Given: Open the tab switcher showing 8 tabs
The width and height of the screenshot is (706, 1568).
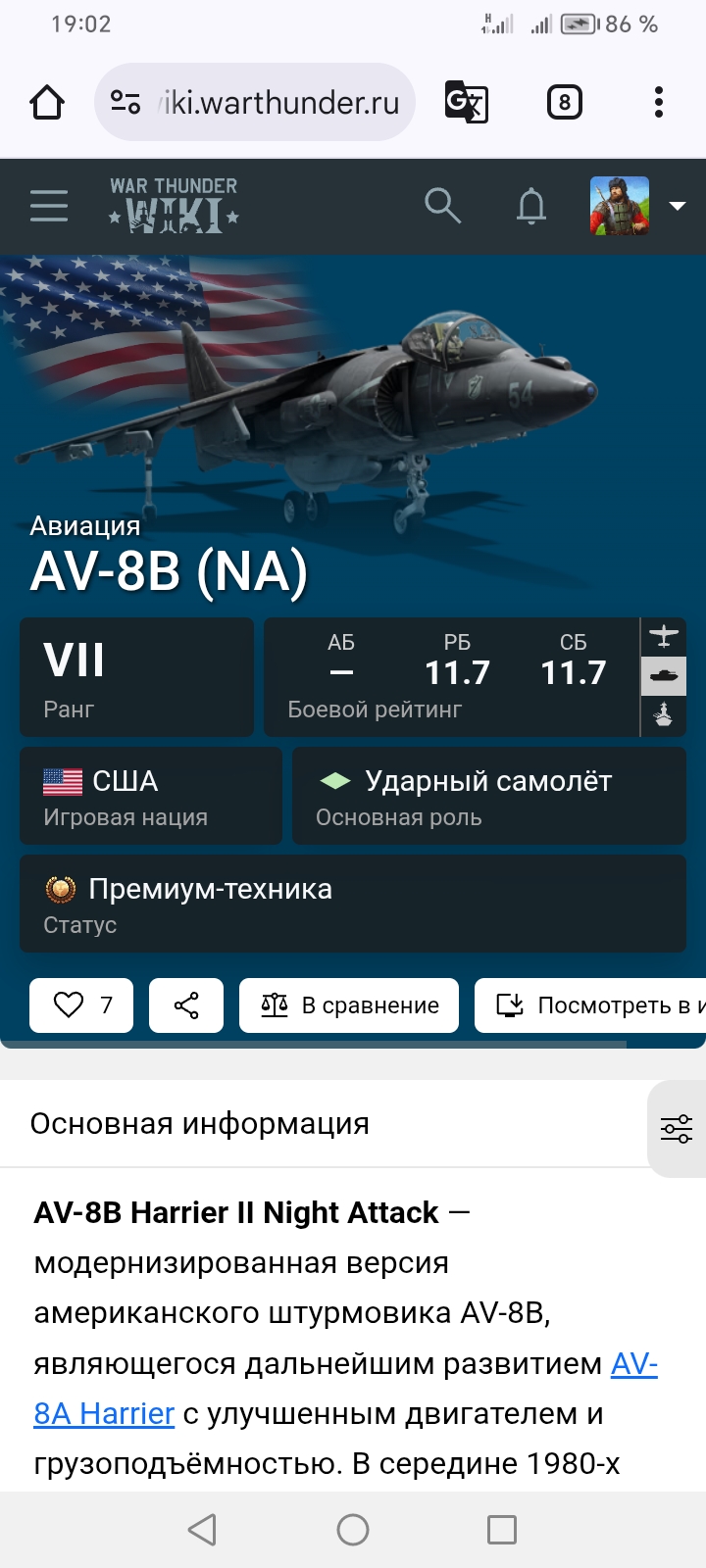Looking at the screenshot, I should [x=564, y=102].
